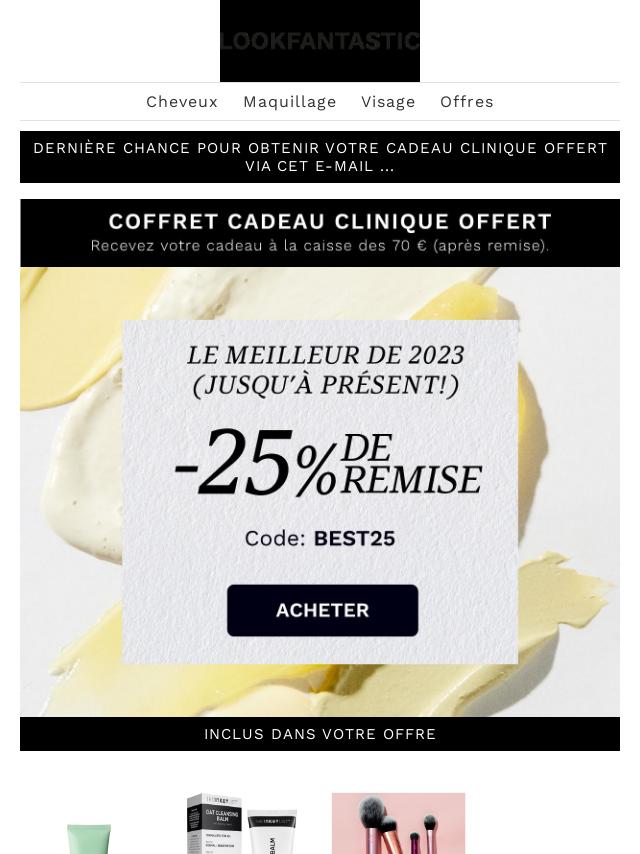
Task: Open the makeup brushes product
Action: pos(398,823)
